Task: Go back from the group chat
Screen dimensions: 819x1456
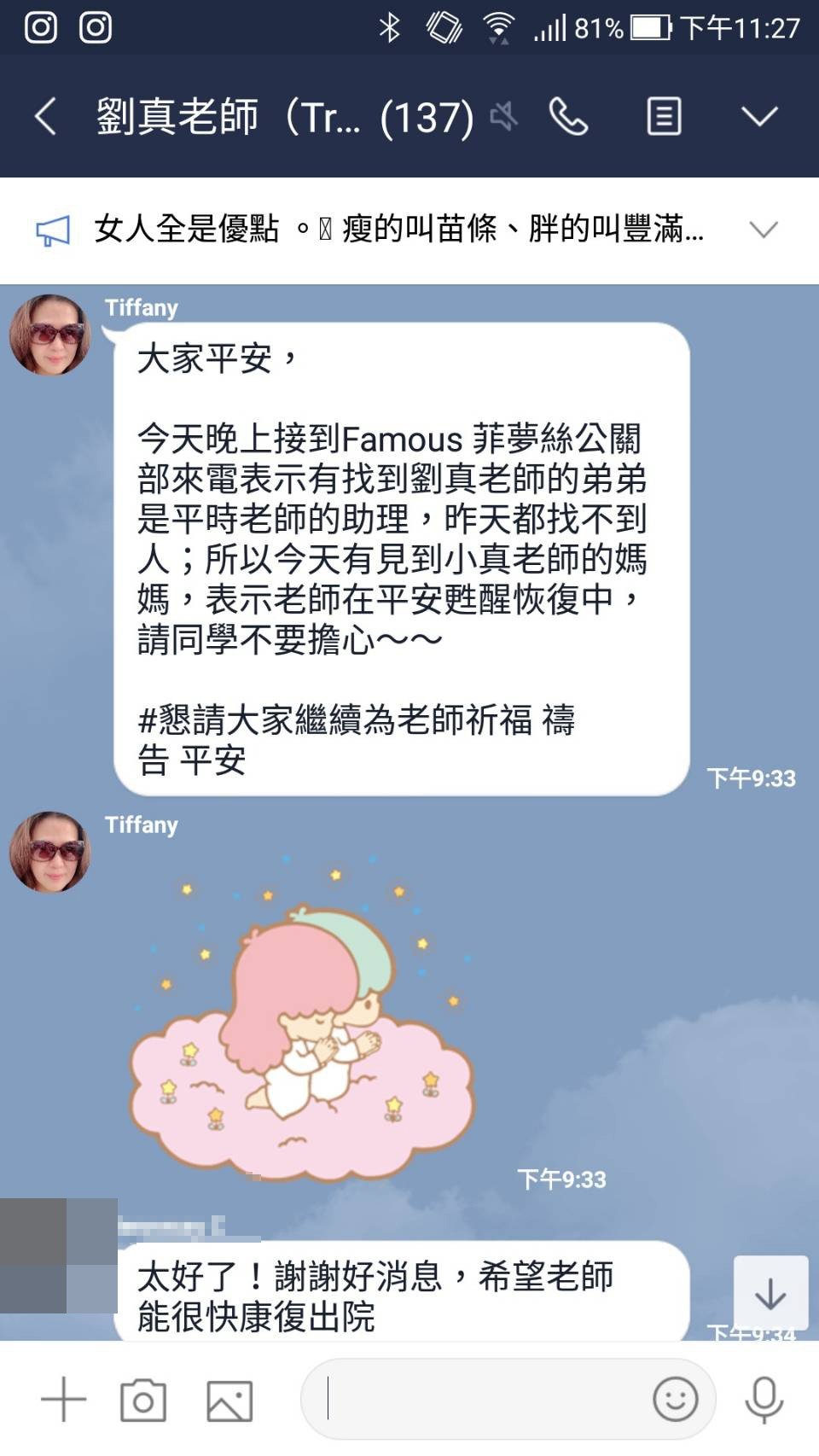Action: point(46,116)
